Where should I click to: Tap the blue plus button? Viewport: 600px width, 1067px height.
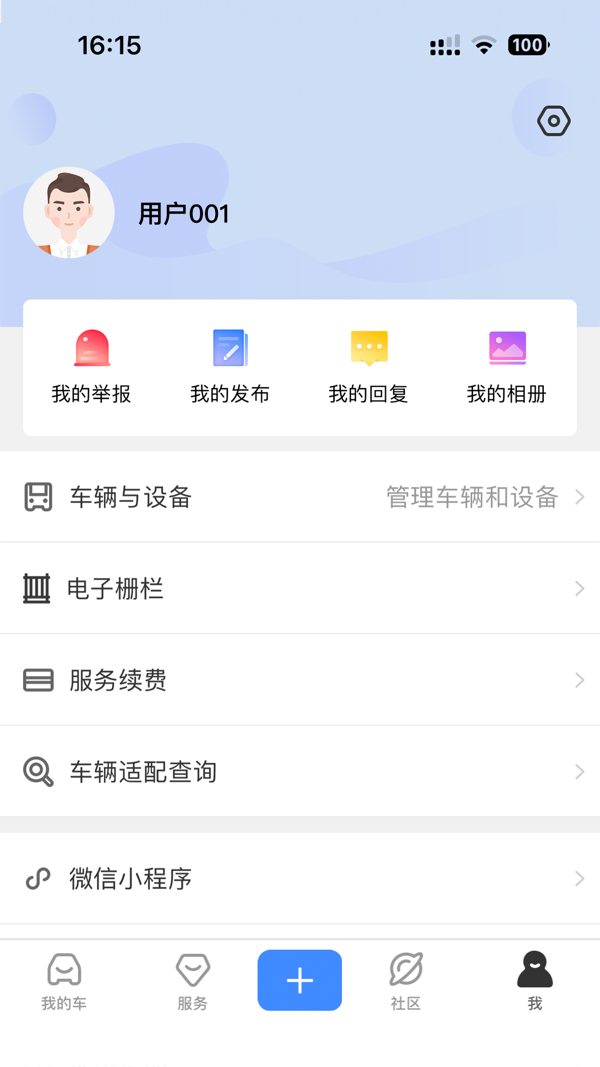click(300, 980)
